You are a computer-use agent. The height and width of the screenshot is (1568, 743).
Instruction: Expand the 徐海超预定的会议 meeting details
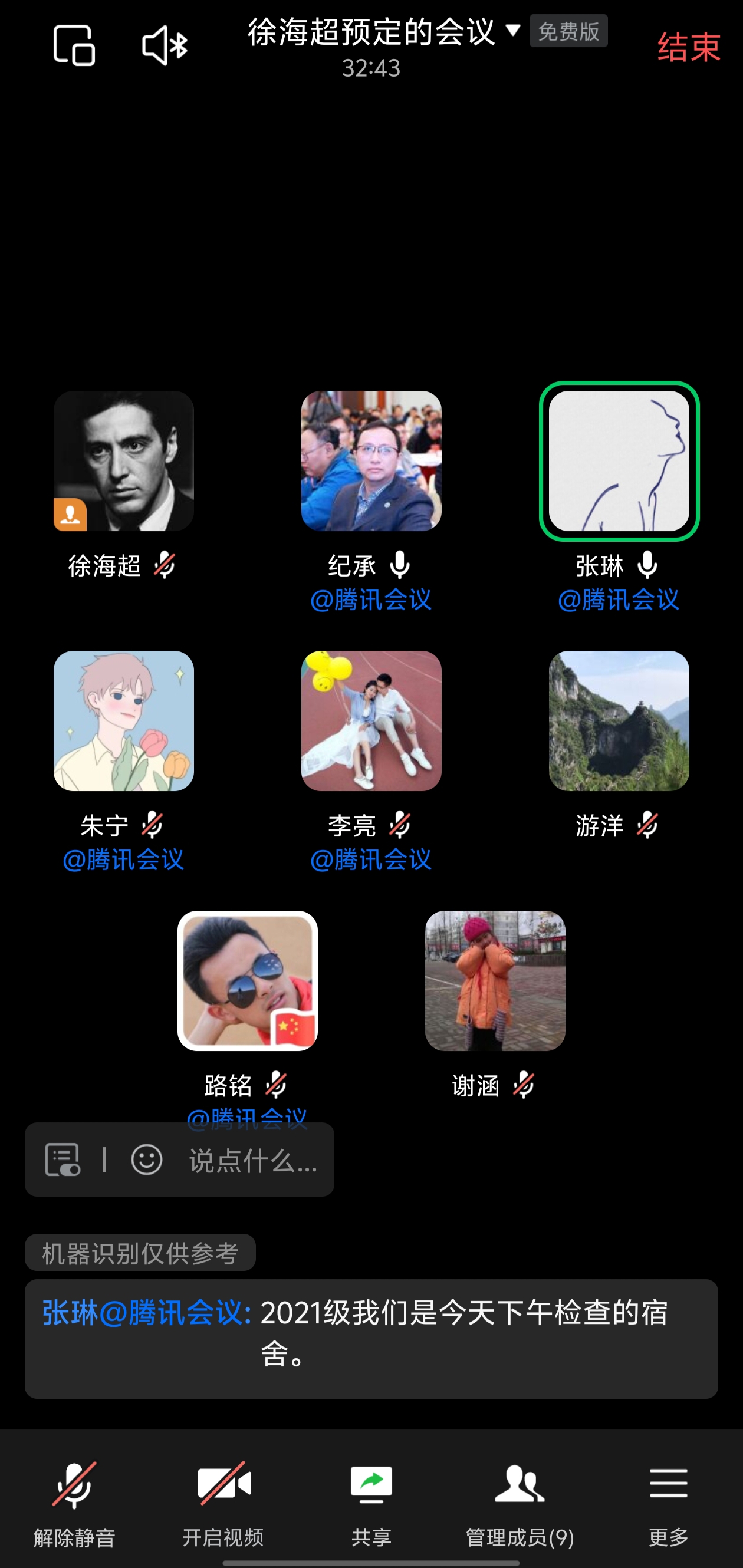[x=384, y=32]
